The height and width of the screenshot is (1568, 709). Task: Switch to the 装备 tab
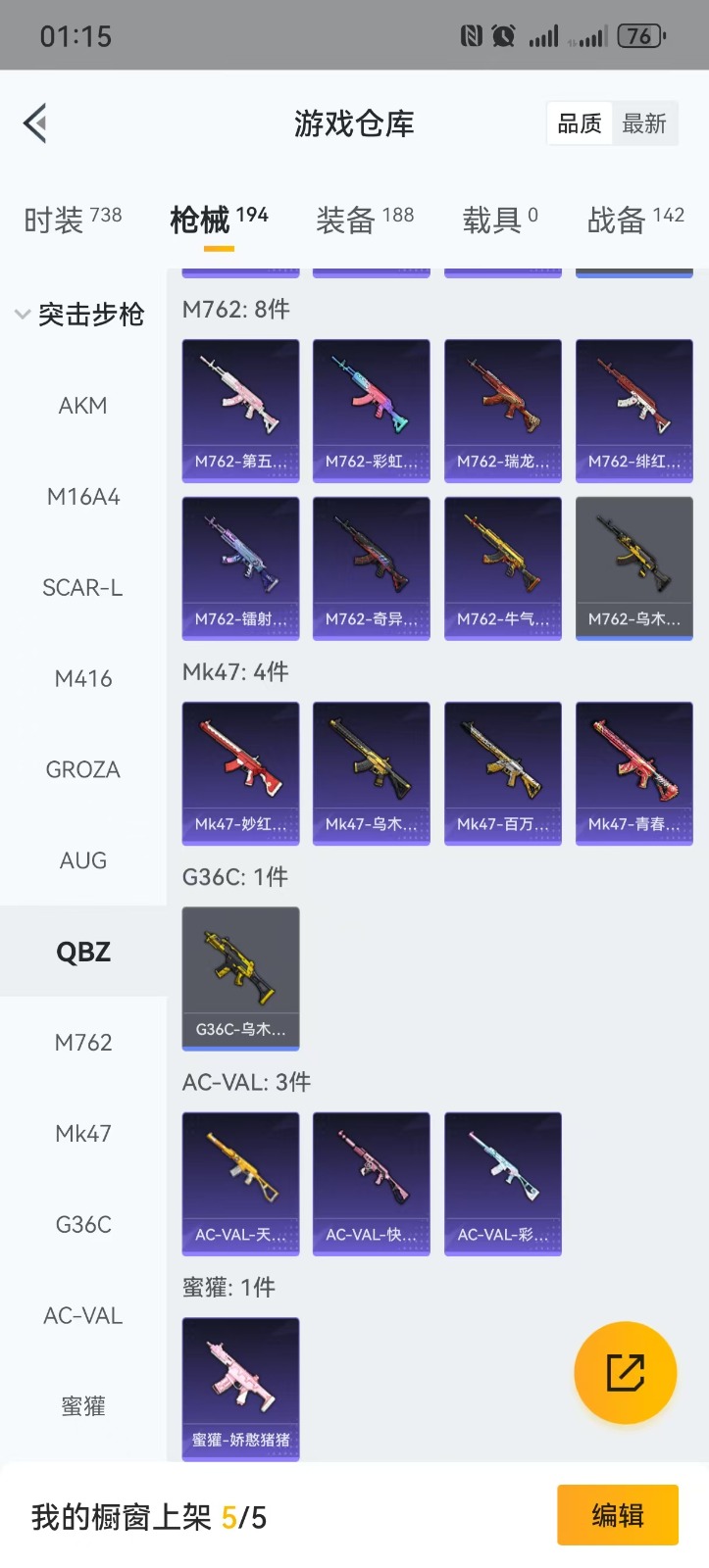[x=365, y=220]
